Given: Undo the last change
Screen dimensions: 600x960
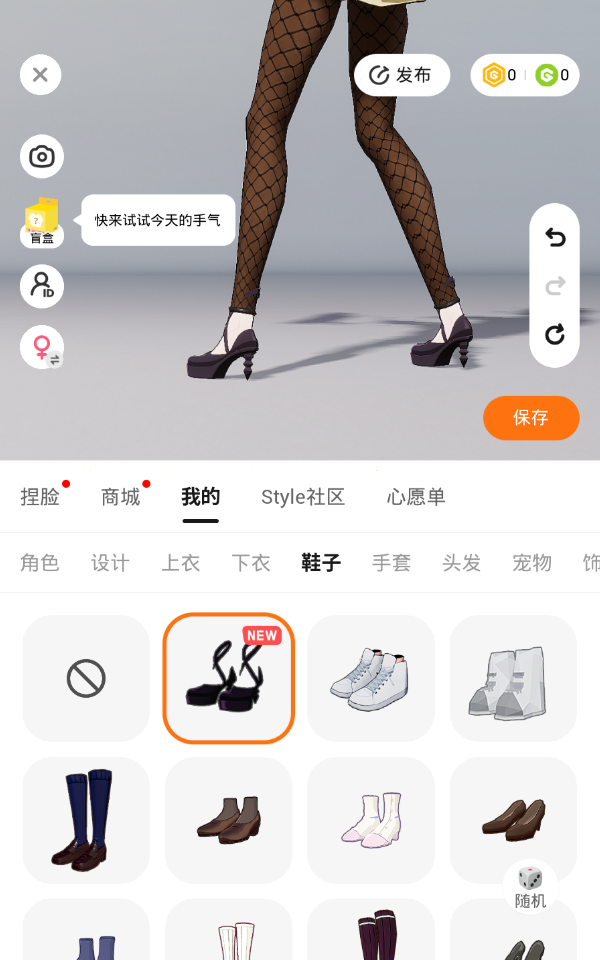Looking at the screenshot, I should pos(555,238).
